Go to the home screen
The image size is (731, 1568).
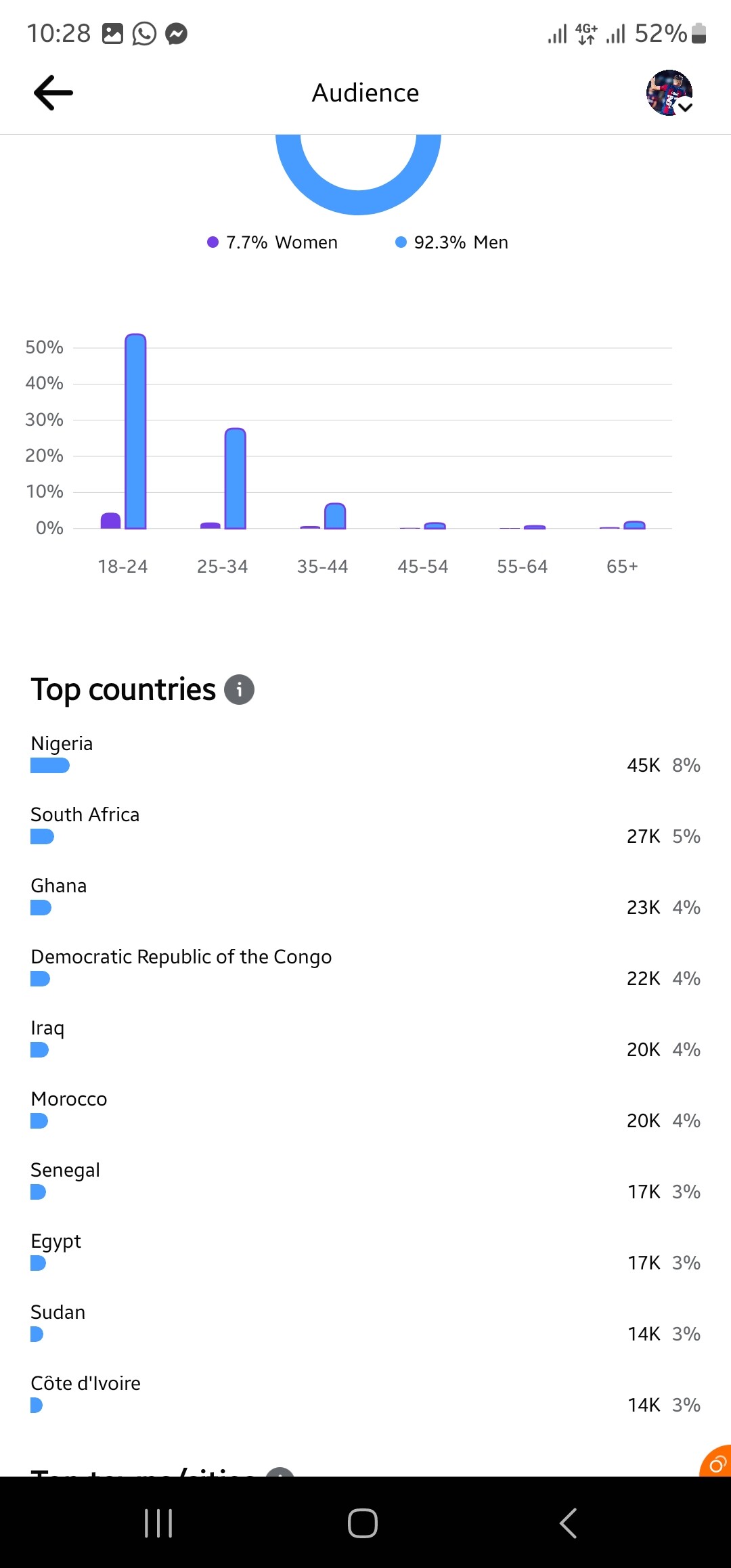pos(363,1523)
